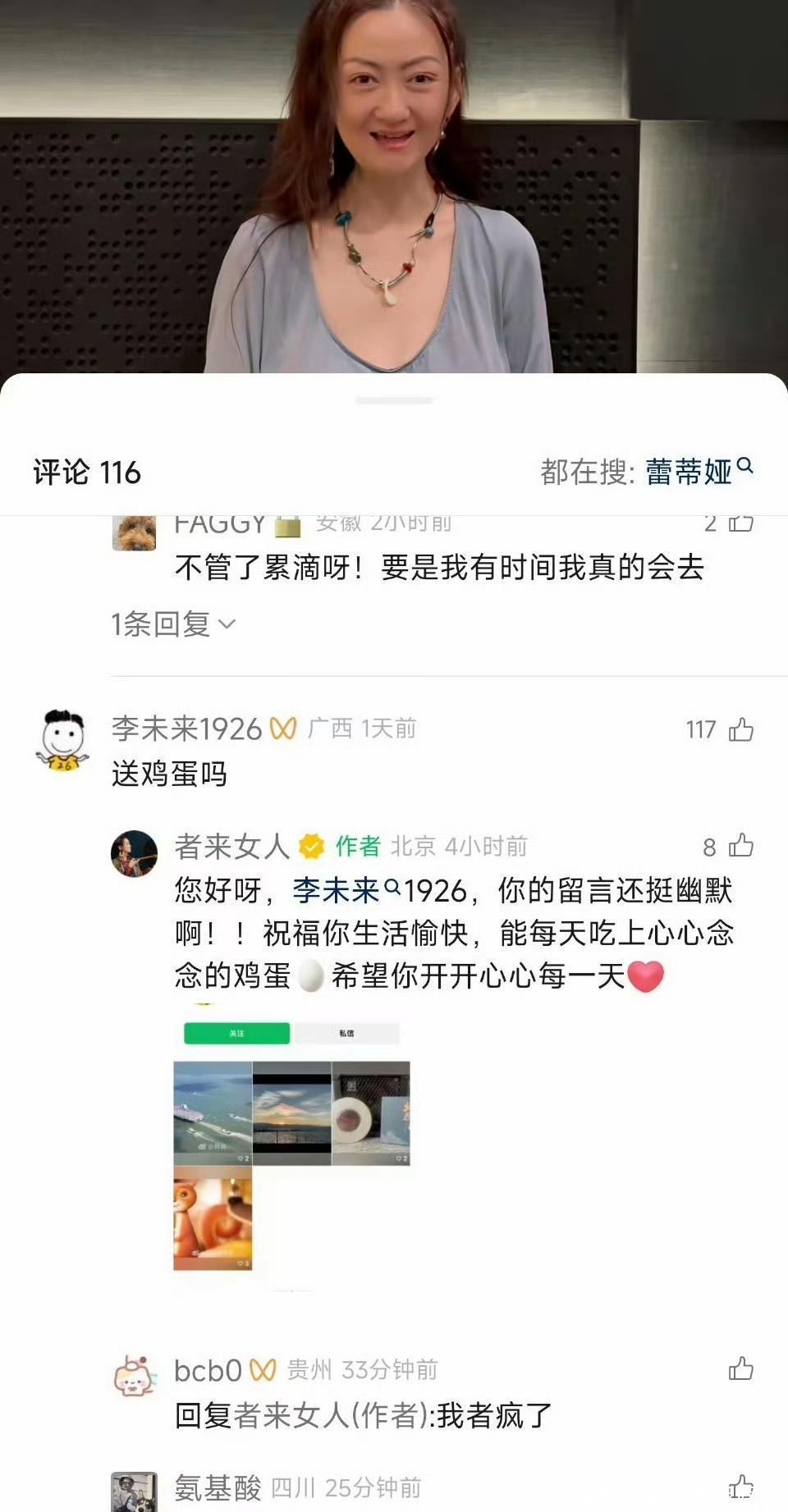
Task: Open 者来女人's profile avatar
Action: pos(134,853)
